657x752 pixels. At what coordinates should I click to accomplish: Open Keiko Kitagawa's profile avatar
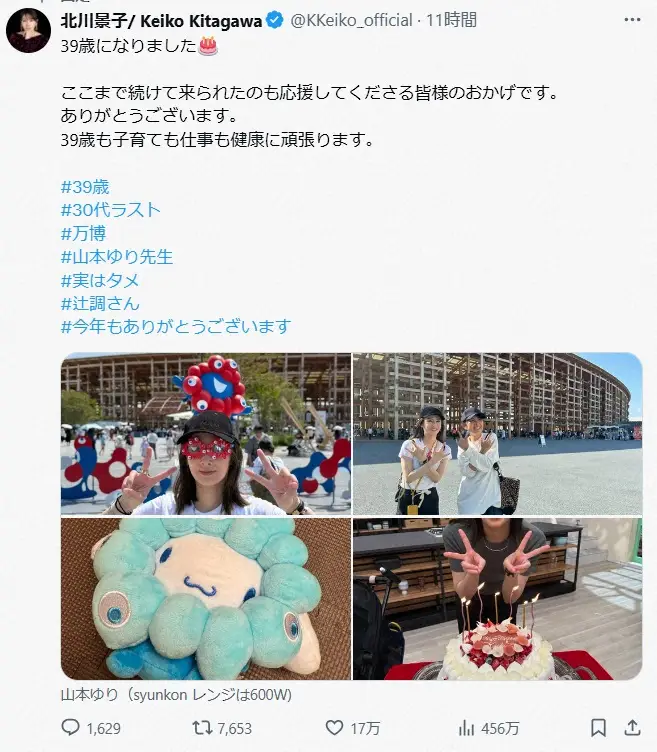click(29, 30)
